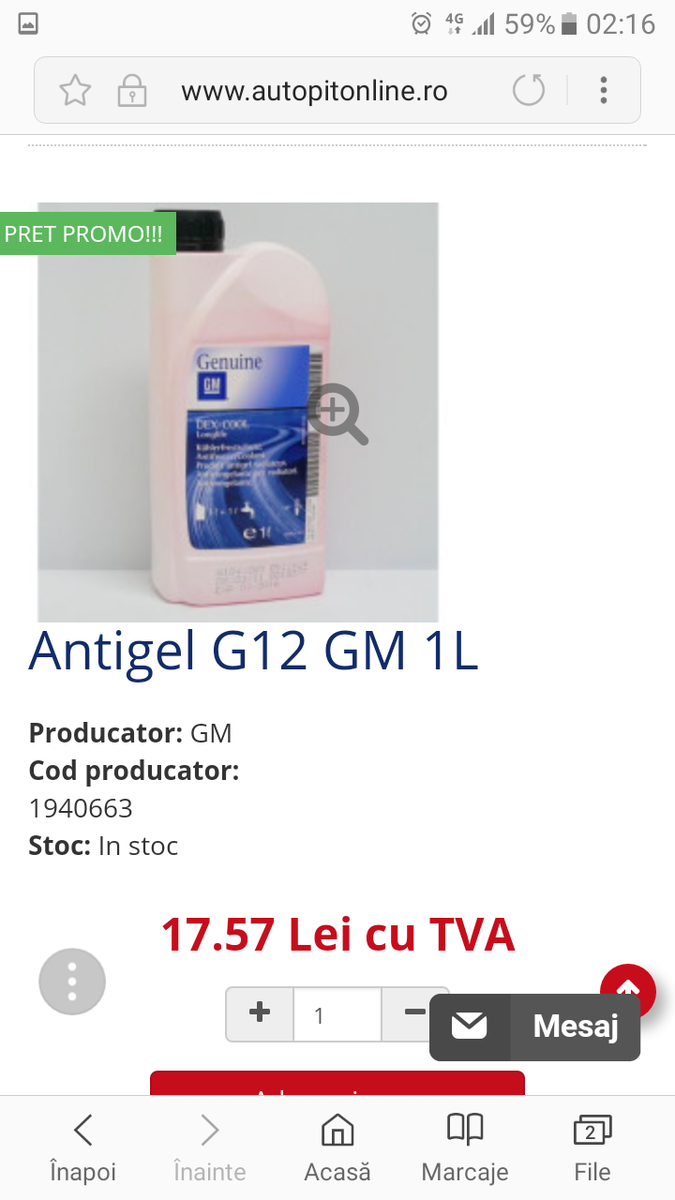
Task: Reload the current page
Action: (x=528, y=91)
